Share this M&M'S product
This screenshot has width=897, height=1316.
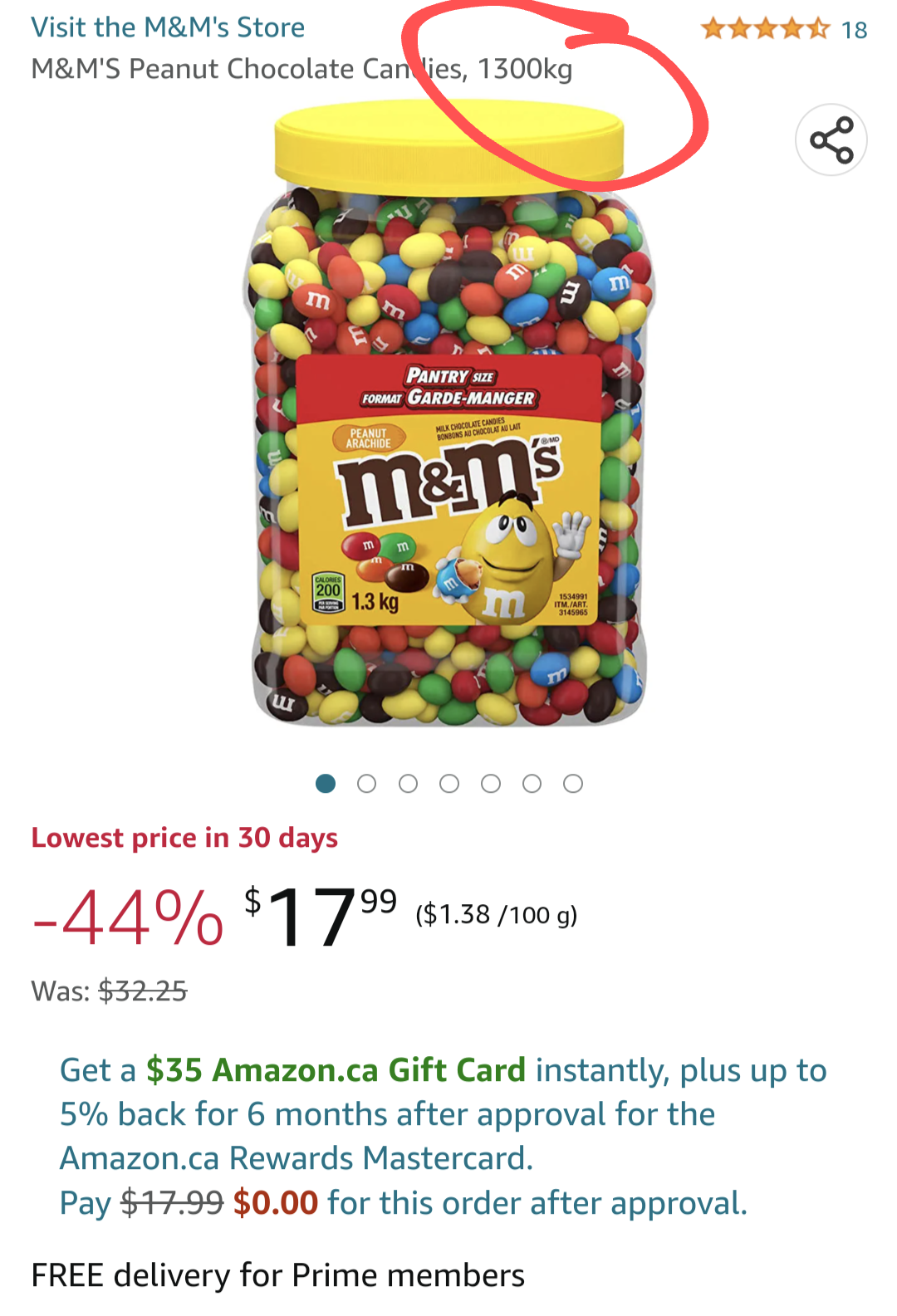[x=831, y=139]
